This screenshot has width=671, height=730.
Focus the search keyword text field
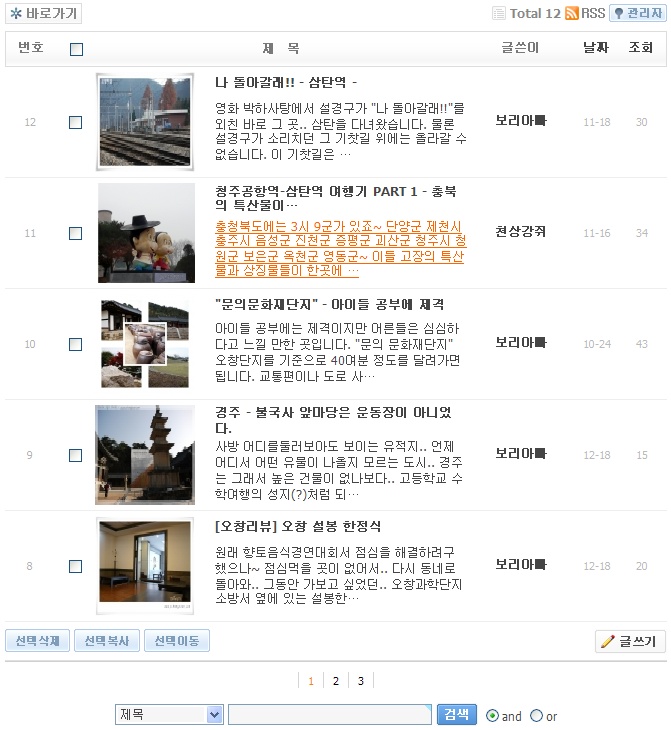(x=329, y=714)
